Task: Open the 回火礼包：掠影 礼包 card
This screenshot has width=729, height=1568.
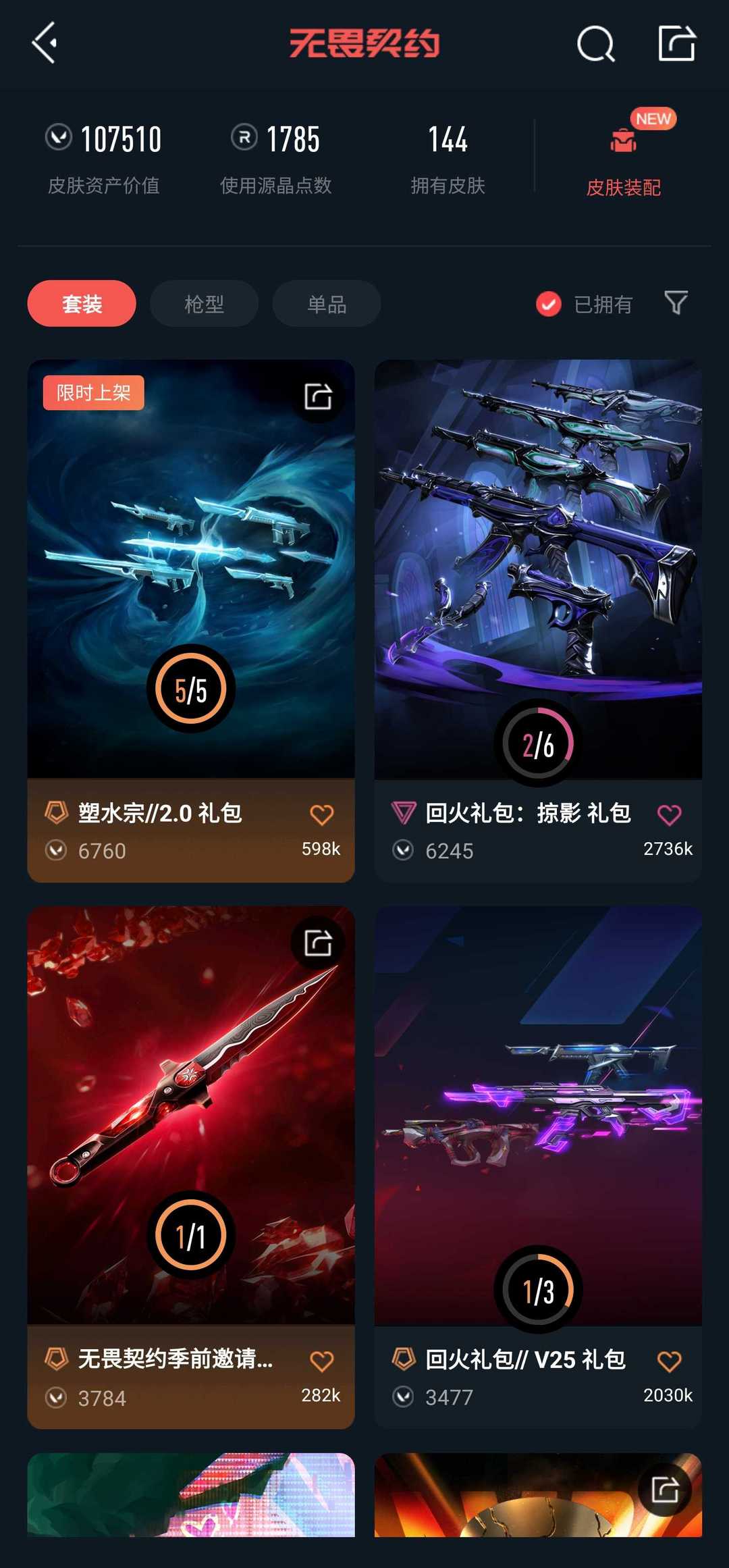Action: coord(538,621)
